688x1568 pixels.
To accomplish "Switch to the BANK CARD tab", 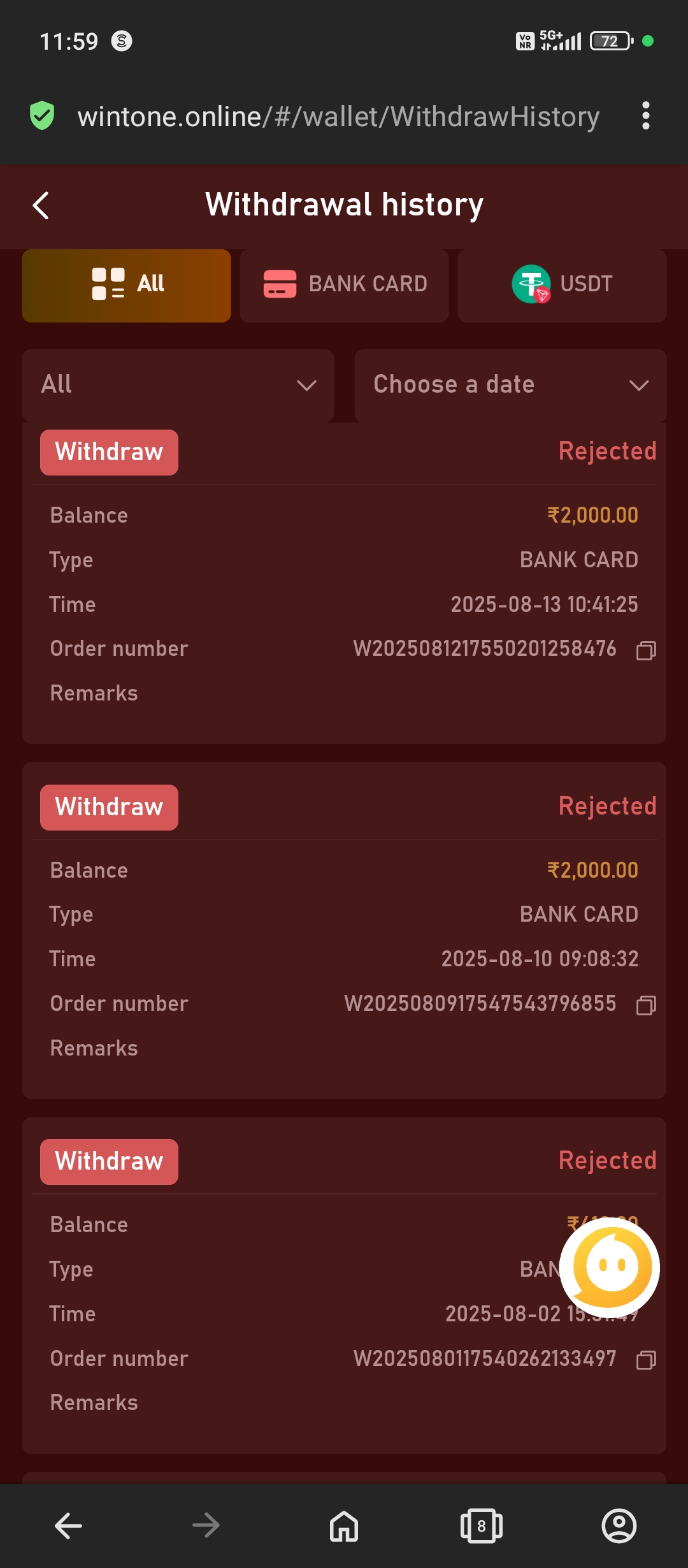I will tap(344, 285).
